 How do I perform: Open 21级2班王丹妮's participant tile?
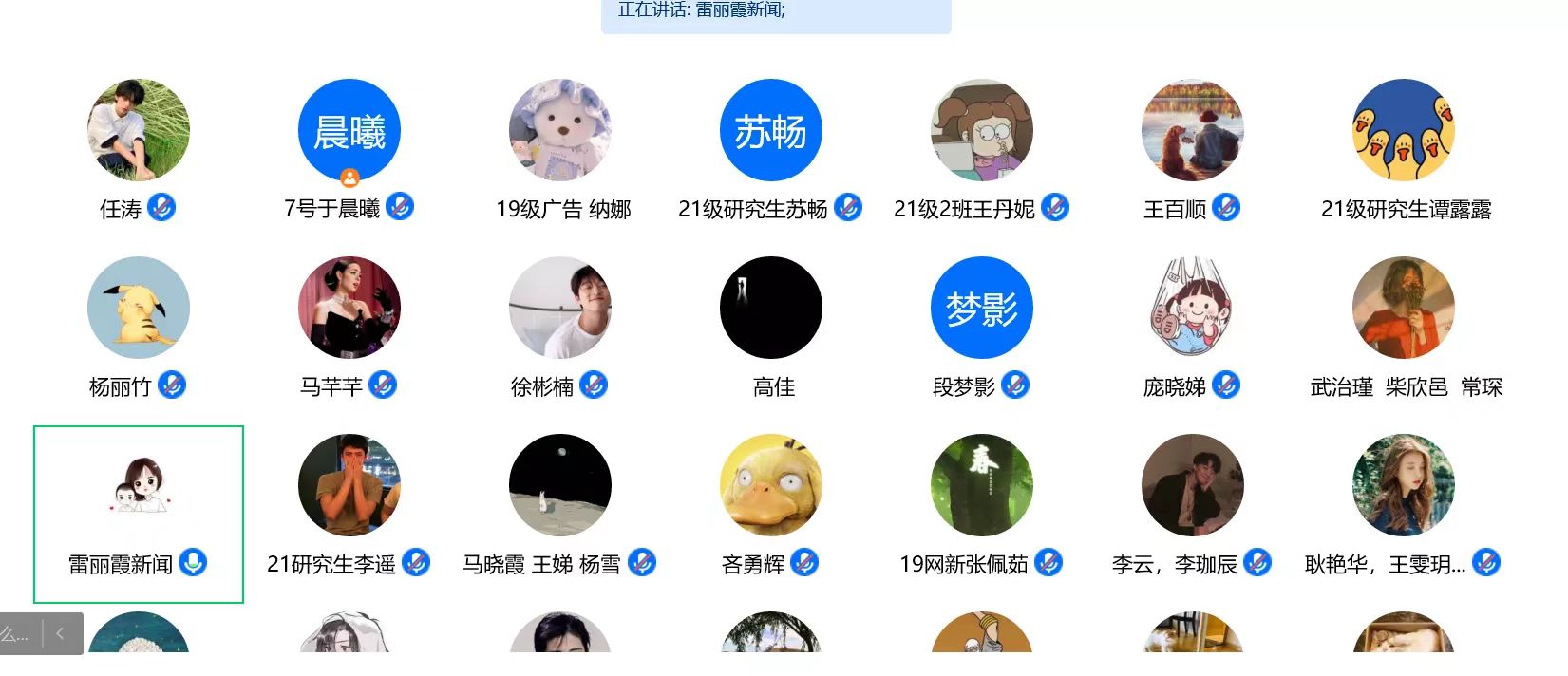click(982, 130)
